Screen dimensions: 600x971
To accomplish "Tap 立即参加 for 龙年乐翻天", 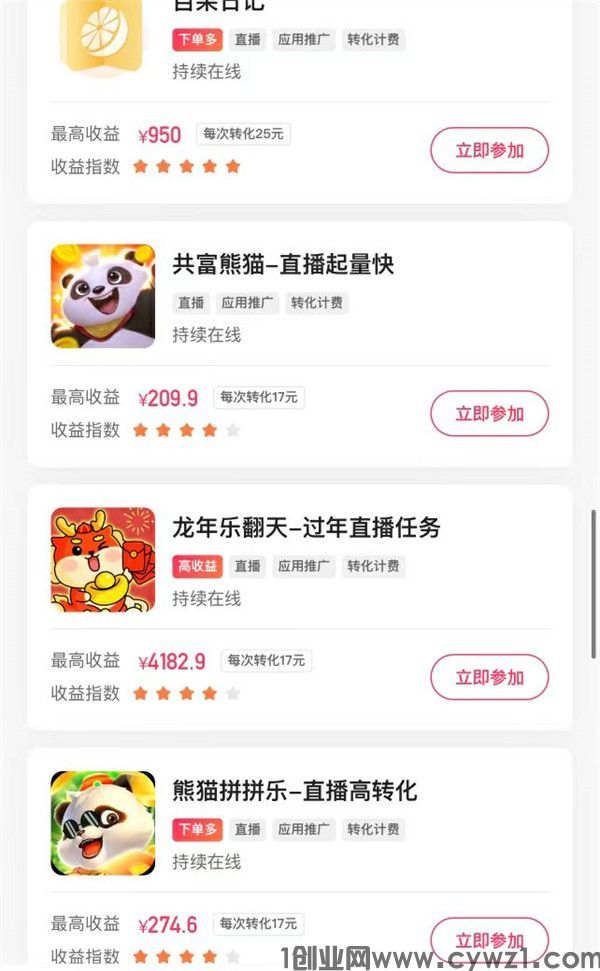I will click(x=489, y=677).
